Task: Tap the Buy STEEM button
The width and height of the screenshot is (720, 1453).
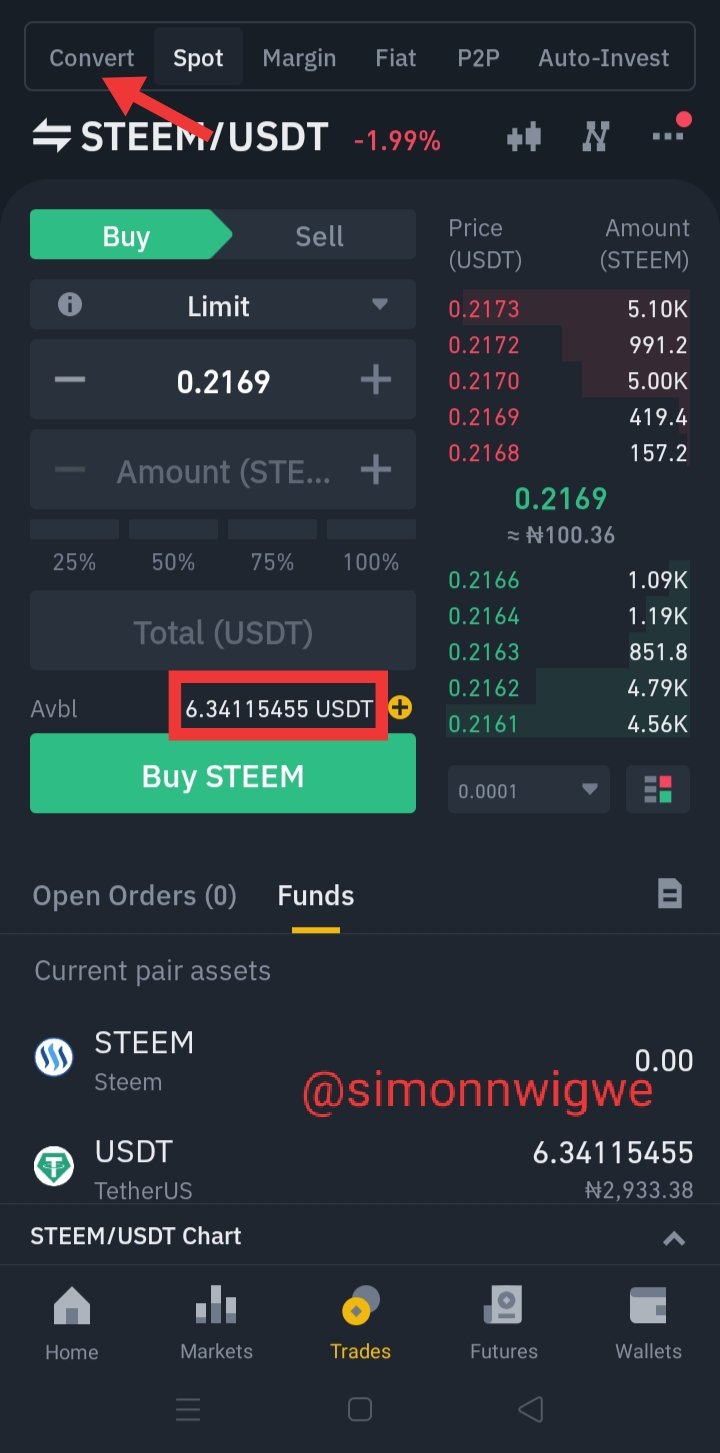Action: coord(222,777)
